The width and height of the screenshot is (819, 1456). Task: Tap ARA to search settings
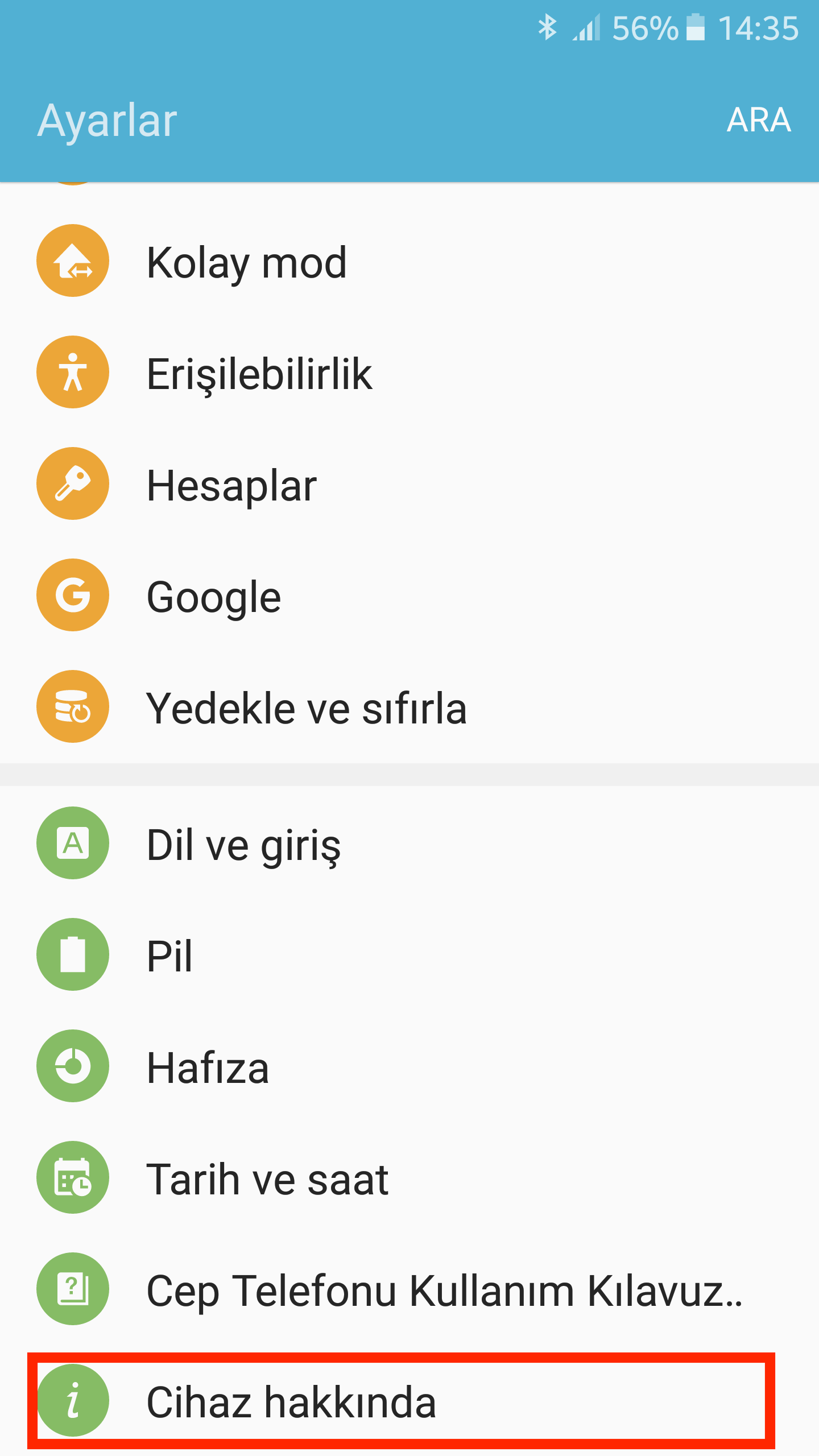click(x=759, y=120)
